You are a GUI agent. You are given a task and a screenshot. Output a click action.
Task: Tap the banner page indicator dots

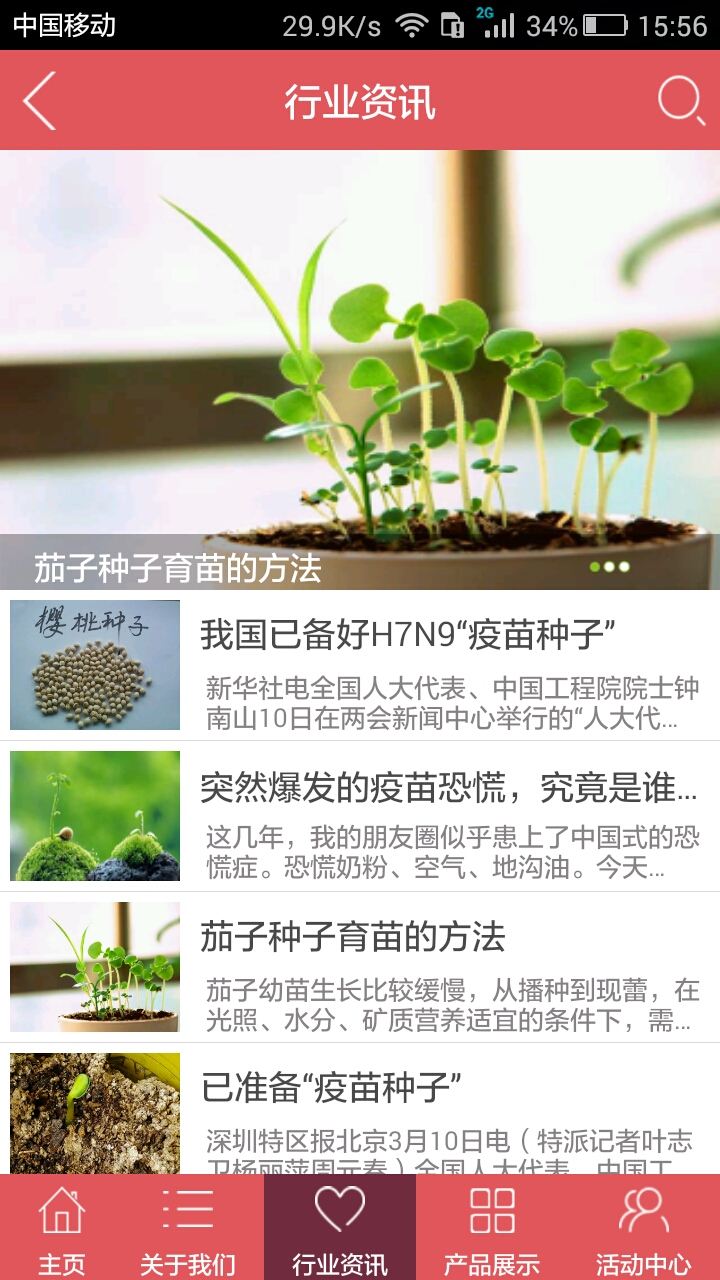coord(609,567)
